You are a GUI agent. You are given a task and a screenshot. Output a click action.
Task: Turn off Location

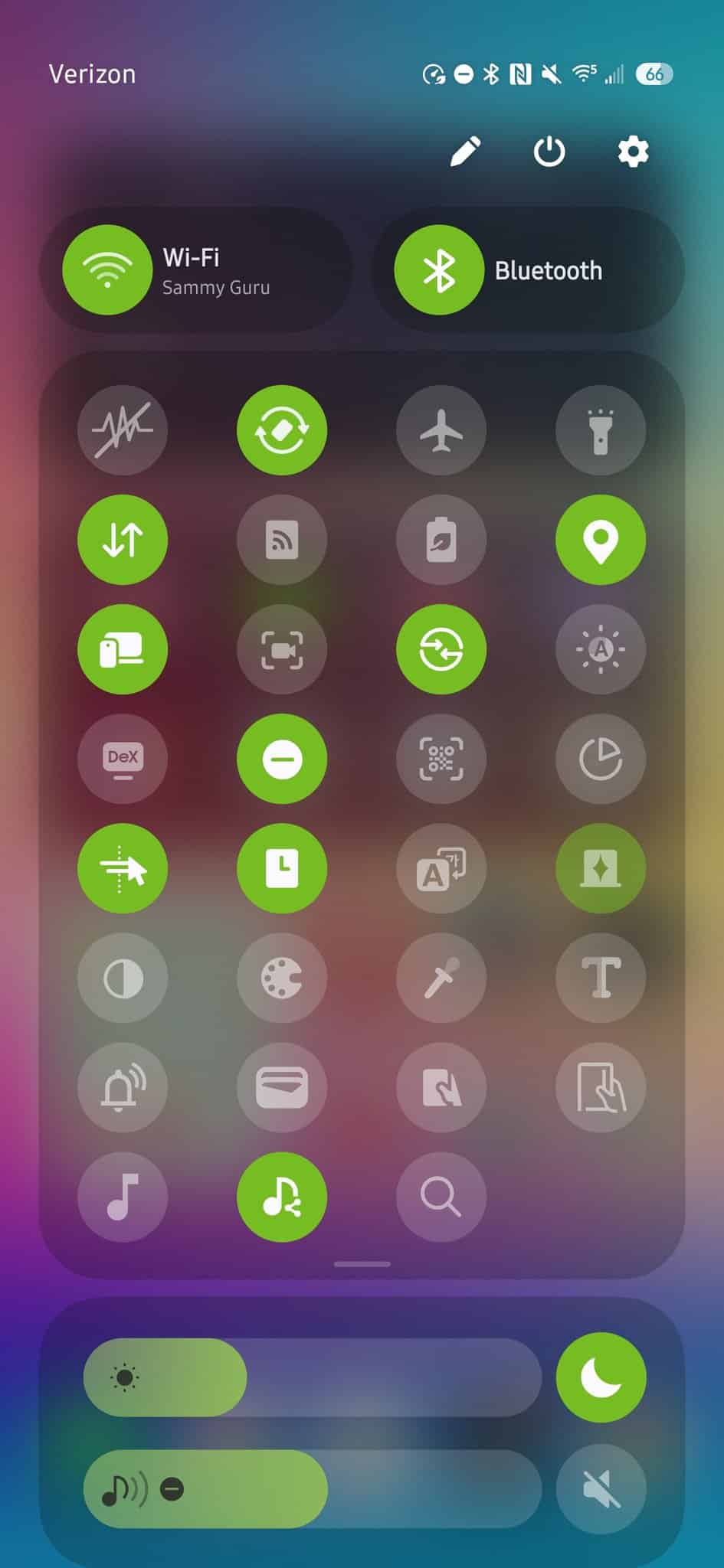[601, 540]
